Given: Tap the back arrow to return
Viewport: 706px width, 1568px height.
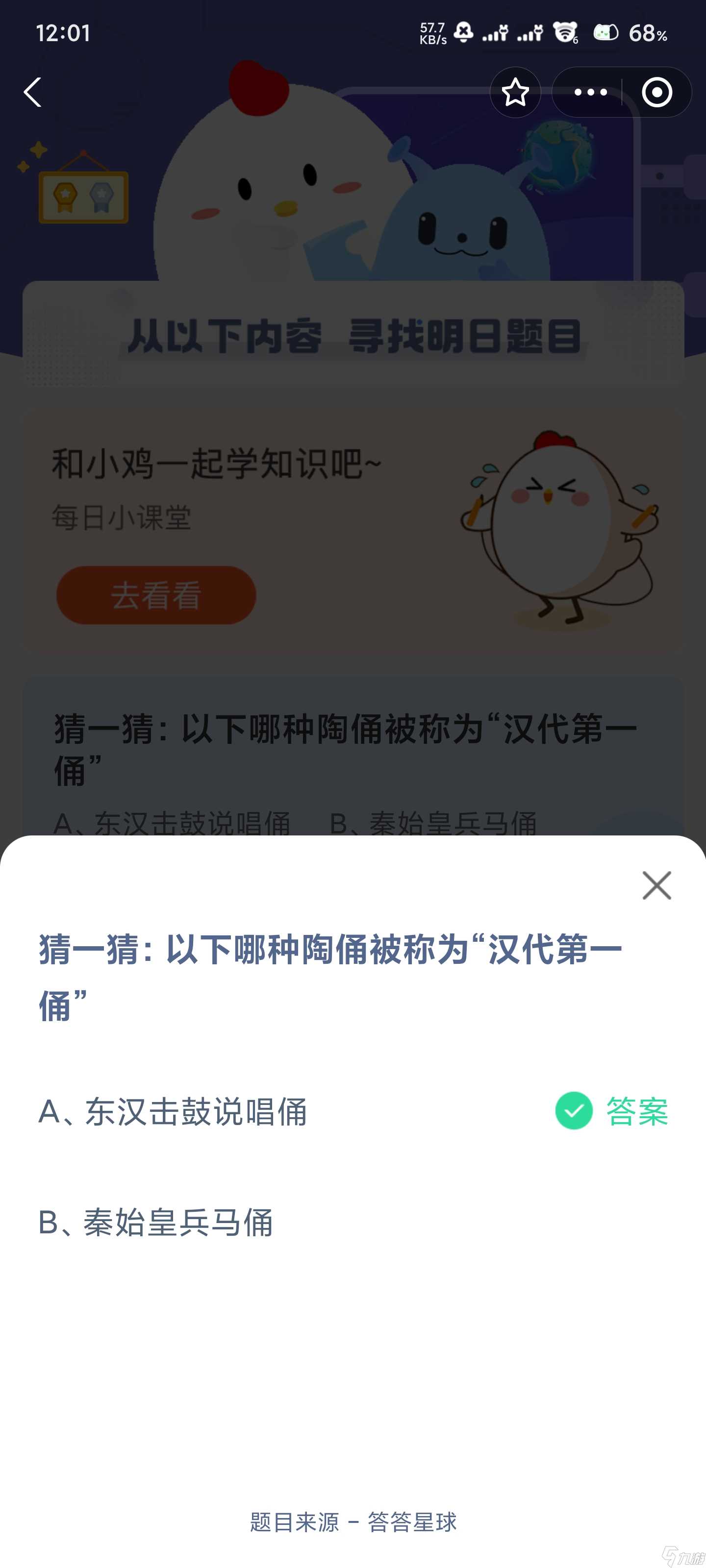Looking at the screenshot, I should coord(33,93).
